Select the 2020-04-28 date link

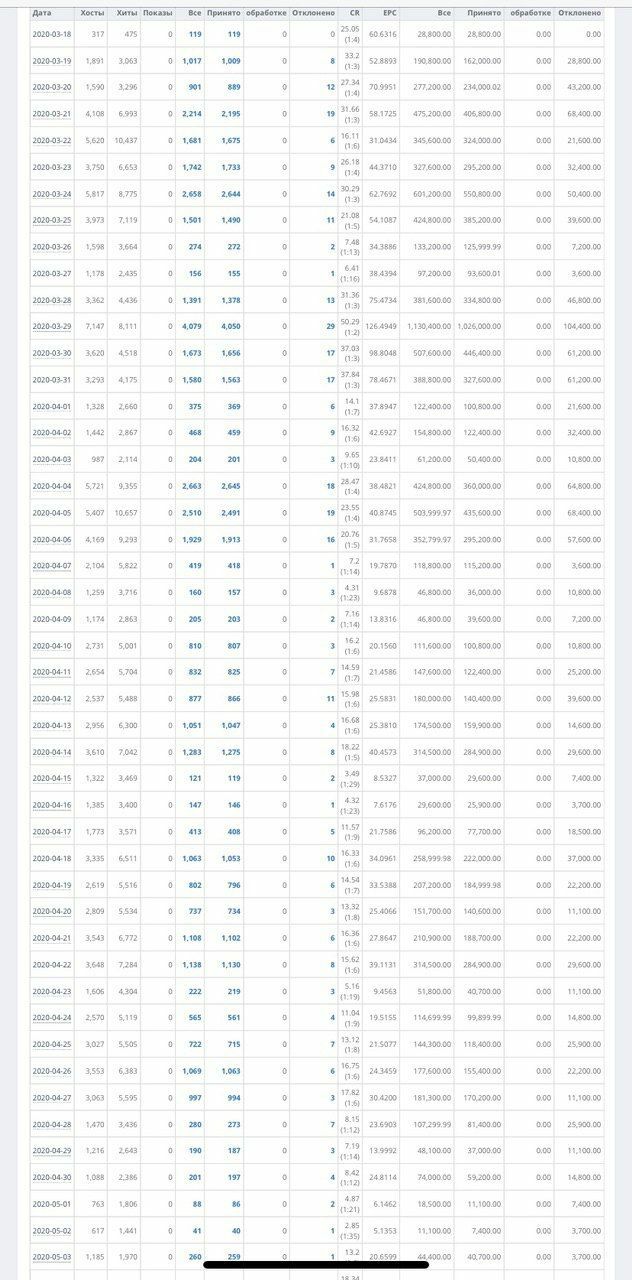(52, 1124)
